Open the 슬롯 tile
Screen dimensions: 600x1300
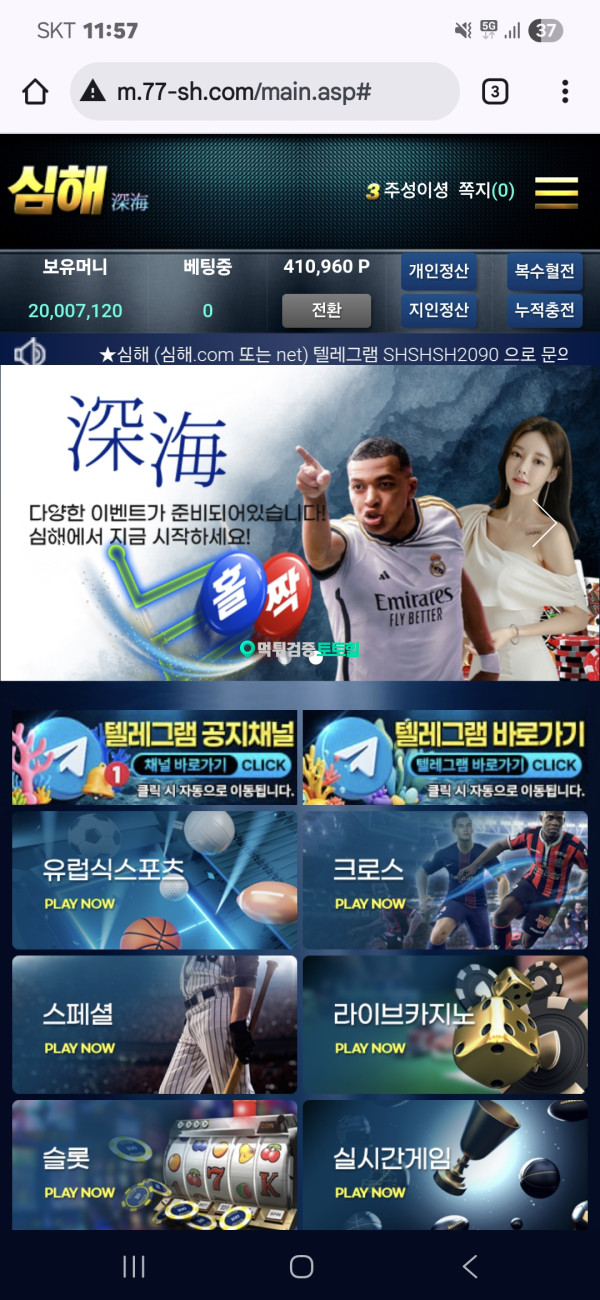[x=154, y=1165]
